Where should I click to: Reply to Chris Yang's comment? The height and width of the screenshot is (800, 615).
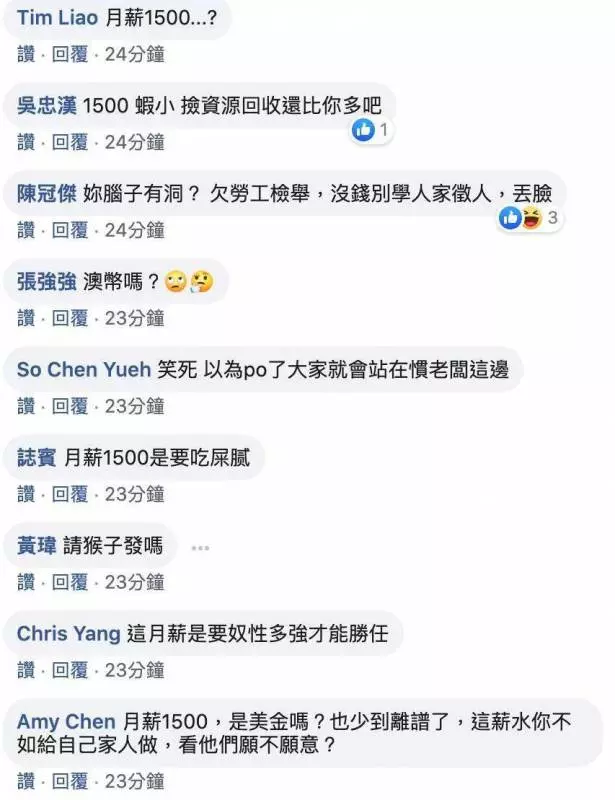(x=69, y=670)
